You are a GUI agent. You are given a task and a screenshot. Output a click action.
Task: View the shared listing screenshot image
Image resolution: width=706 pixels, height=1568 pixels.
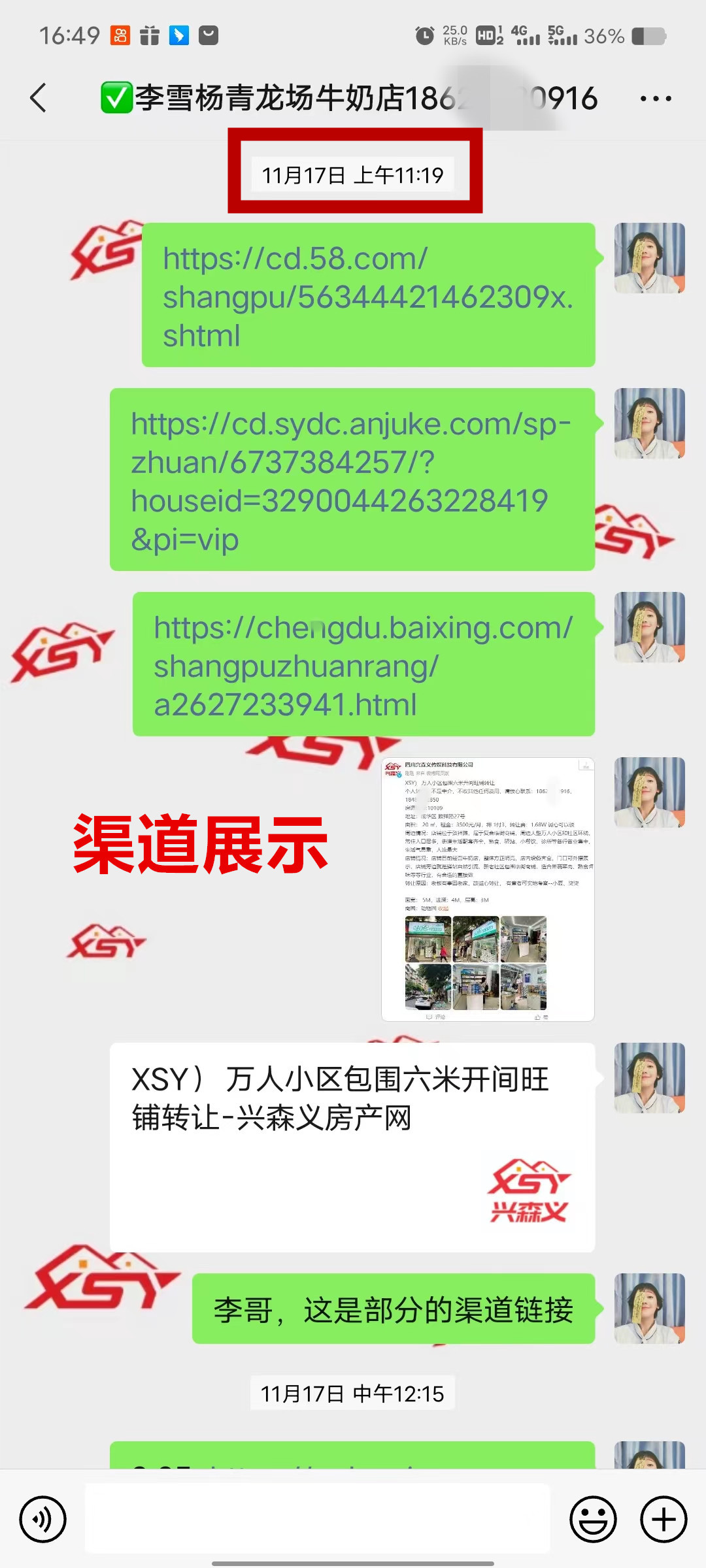(488, 889)
